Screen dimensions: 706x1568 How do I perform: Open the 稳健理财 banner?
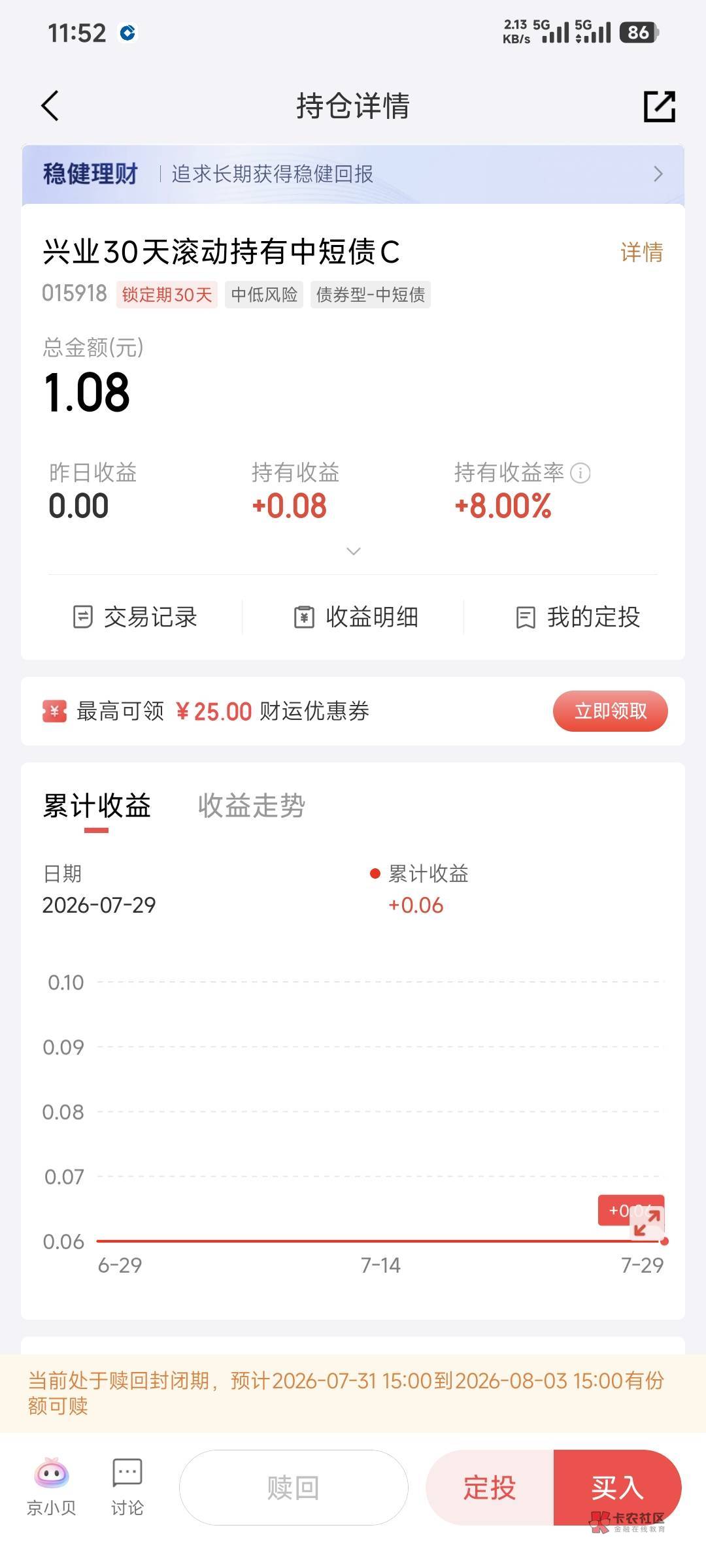tap(353, 174)
